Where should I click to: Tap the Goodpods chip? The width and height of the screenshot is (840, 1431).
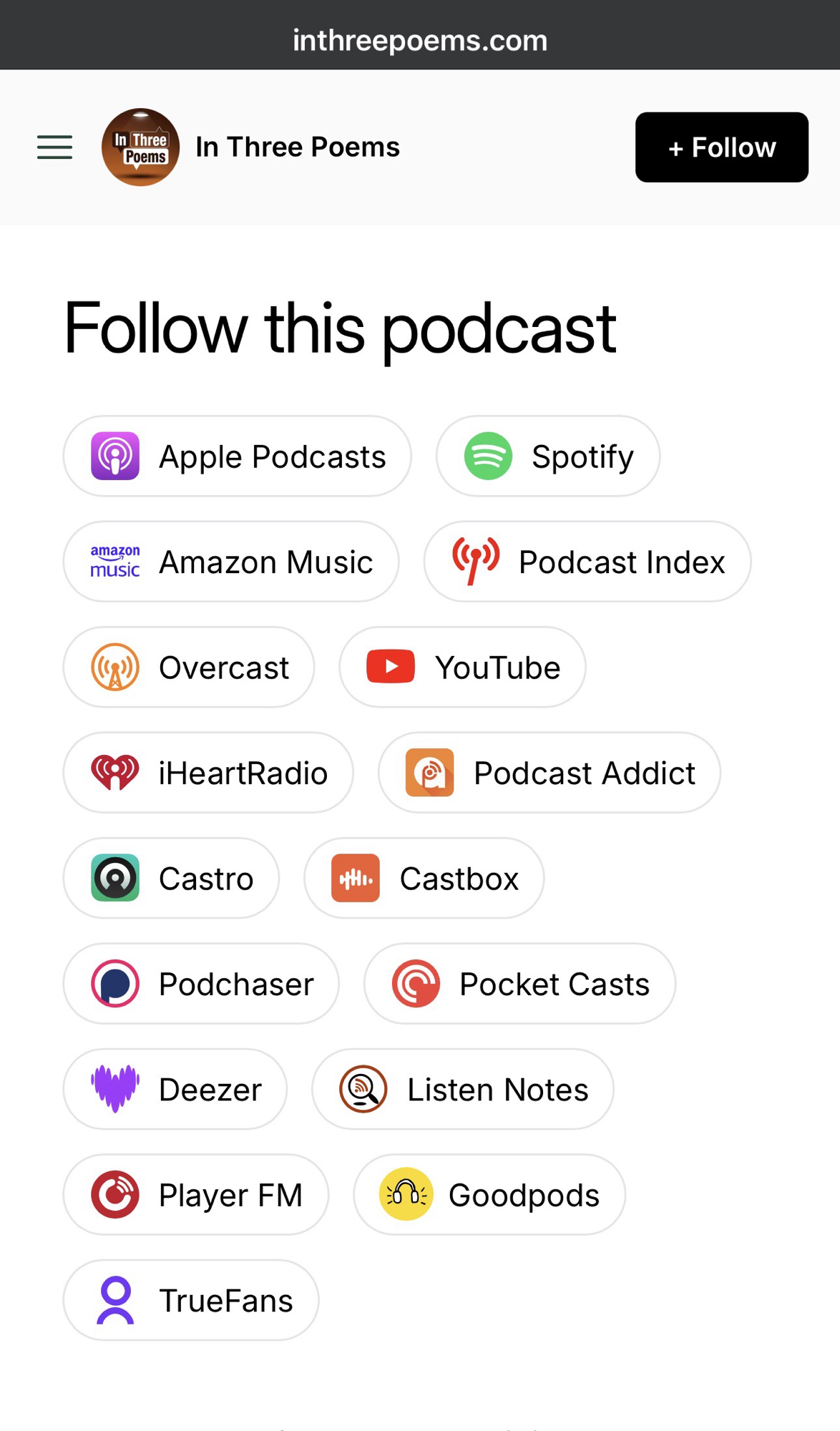click(x=489, y=1195)
